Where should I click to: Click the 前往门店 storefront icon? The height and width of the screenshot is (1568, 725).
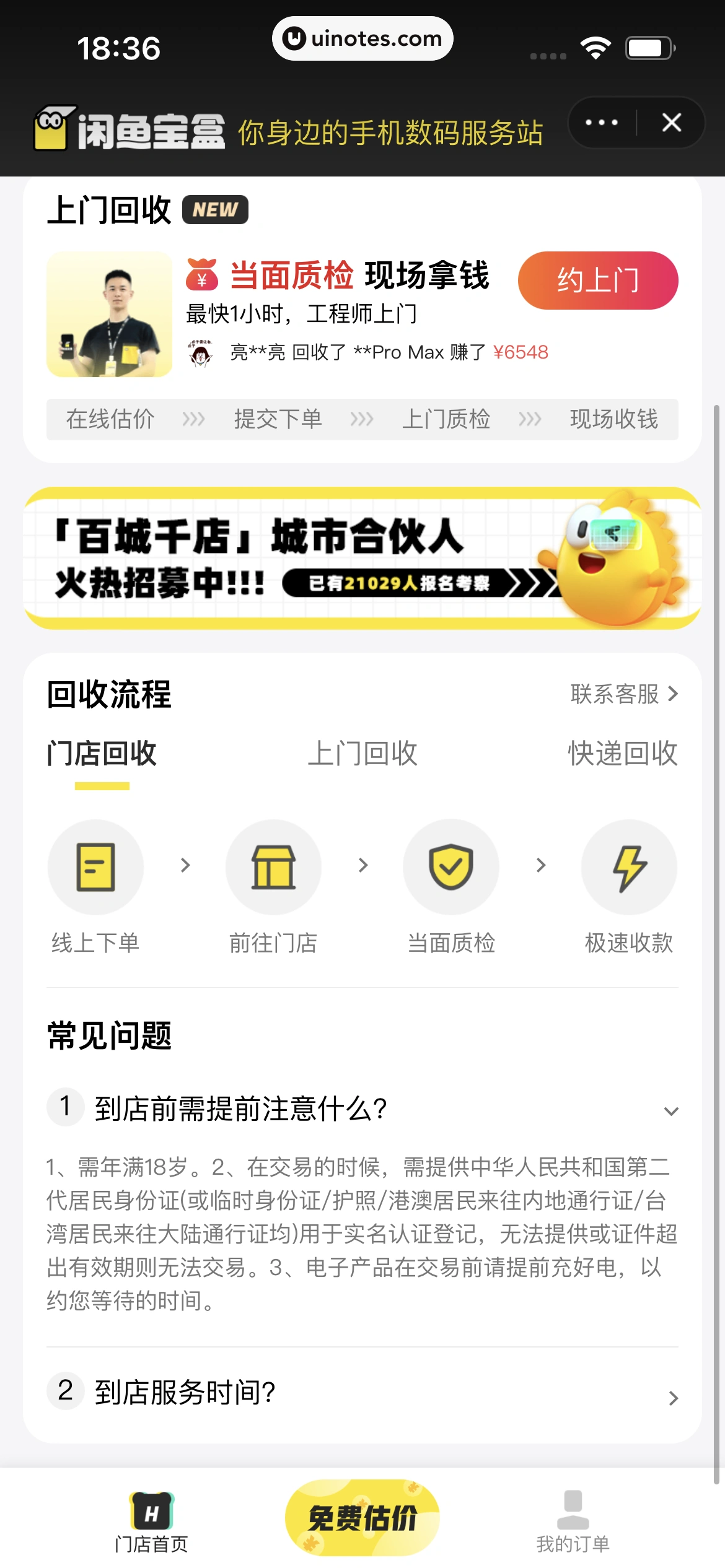tap(274, 867)
